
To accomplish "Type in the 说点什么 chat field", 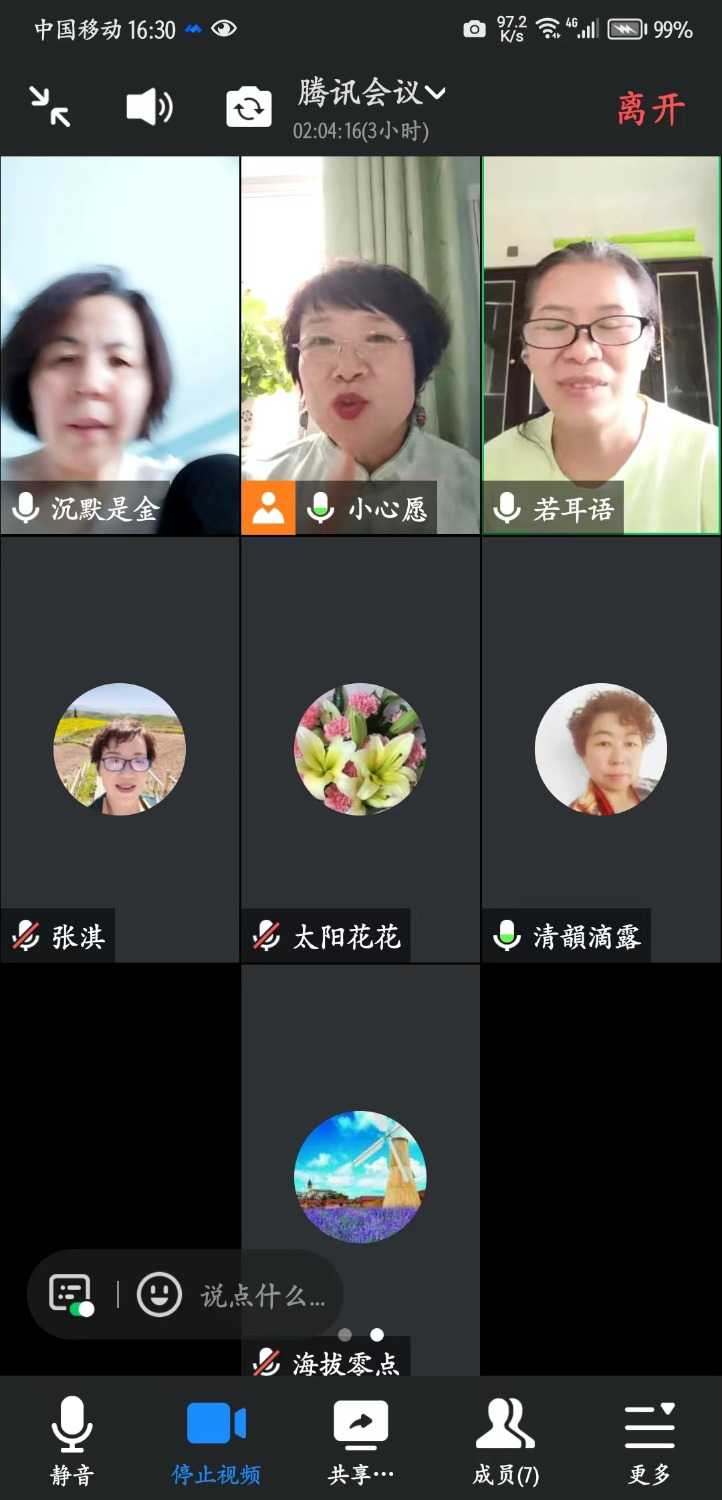I will 263,1296.
